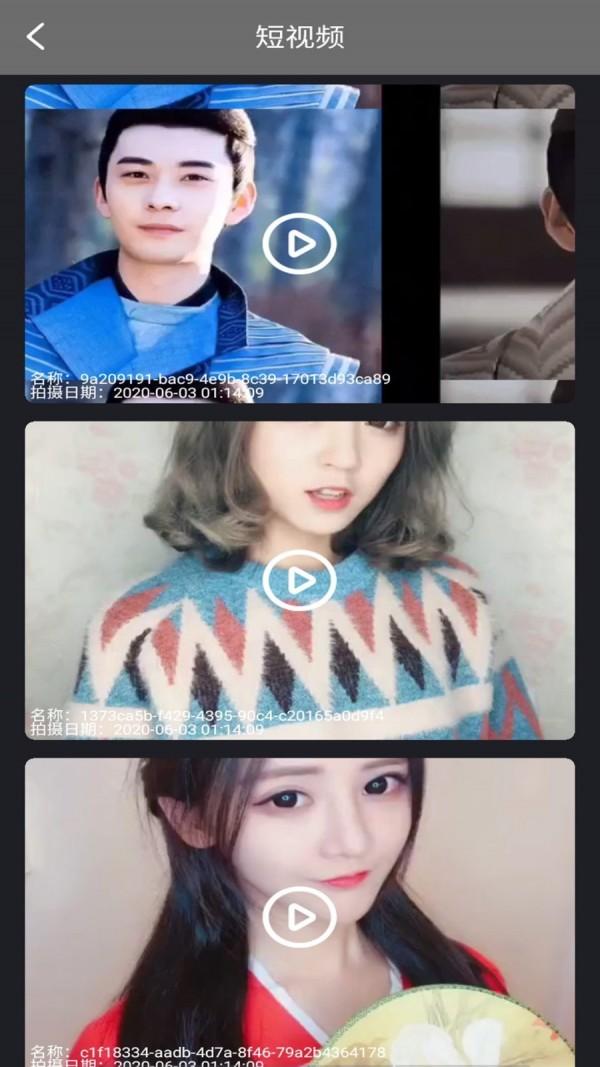
Task: Go back from the 短视频 screen
Action: point(36,37)
